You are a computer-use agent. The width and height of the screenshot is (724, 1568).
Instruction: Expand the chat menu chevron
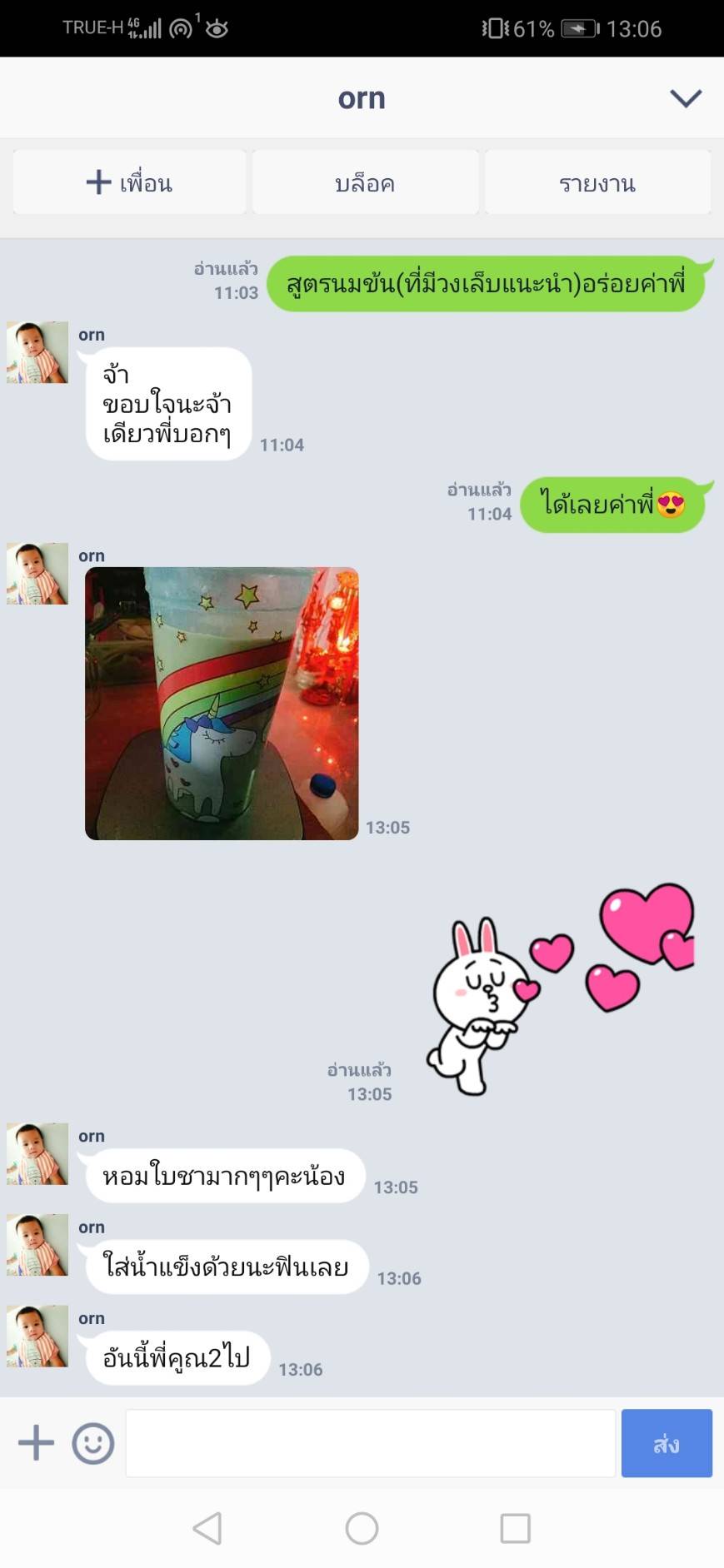click(686, 98)
